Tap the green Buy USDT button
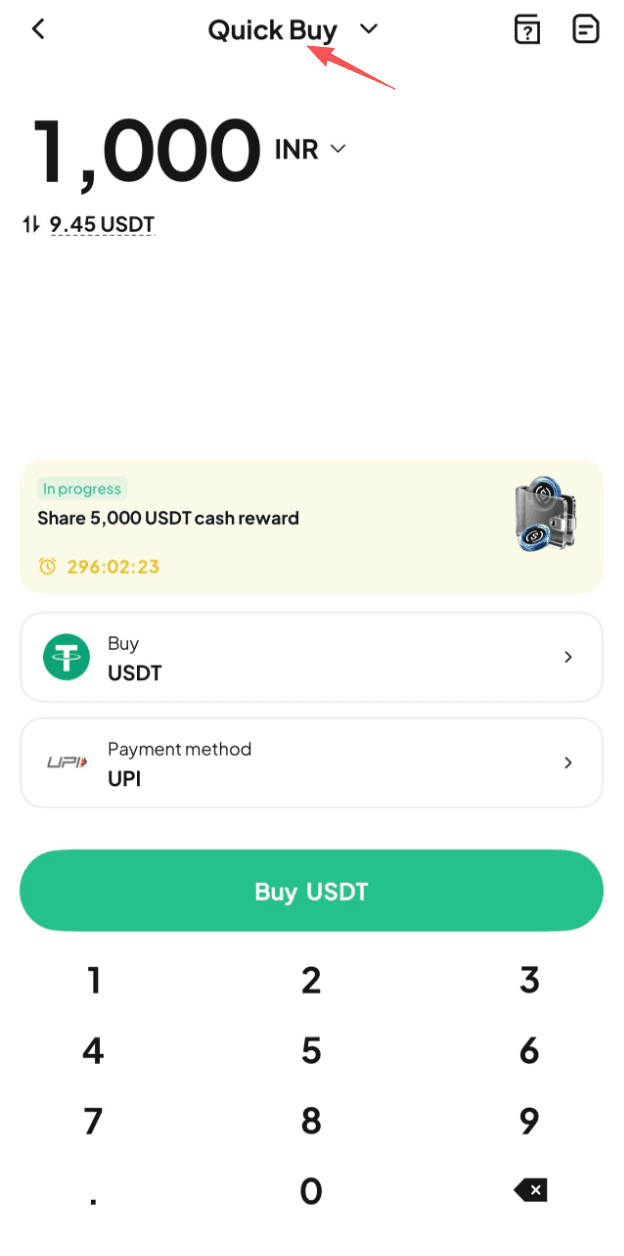624x1256 pixels. click(312, 891)
